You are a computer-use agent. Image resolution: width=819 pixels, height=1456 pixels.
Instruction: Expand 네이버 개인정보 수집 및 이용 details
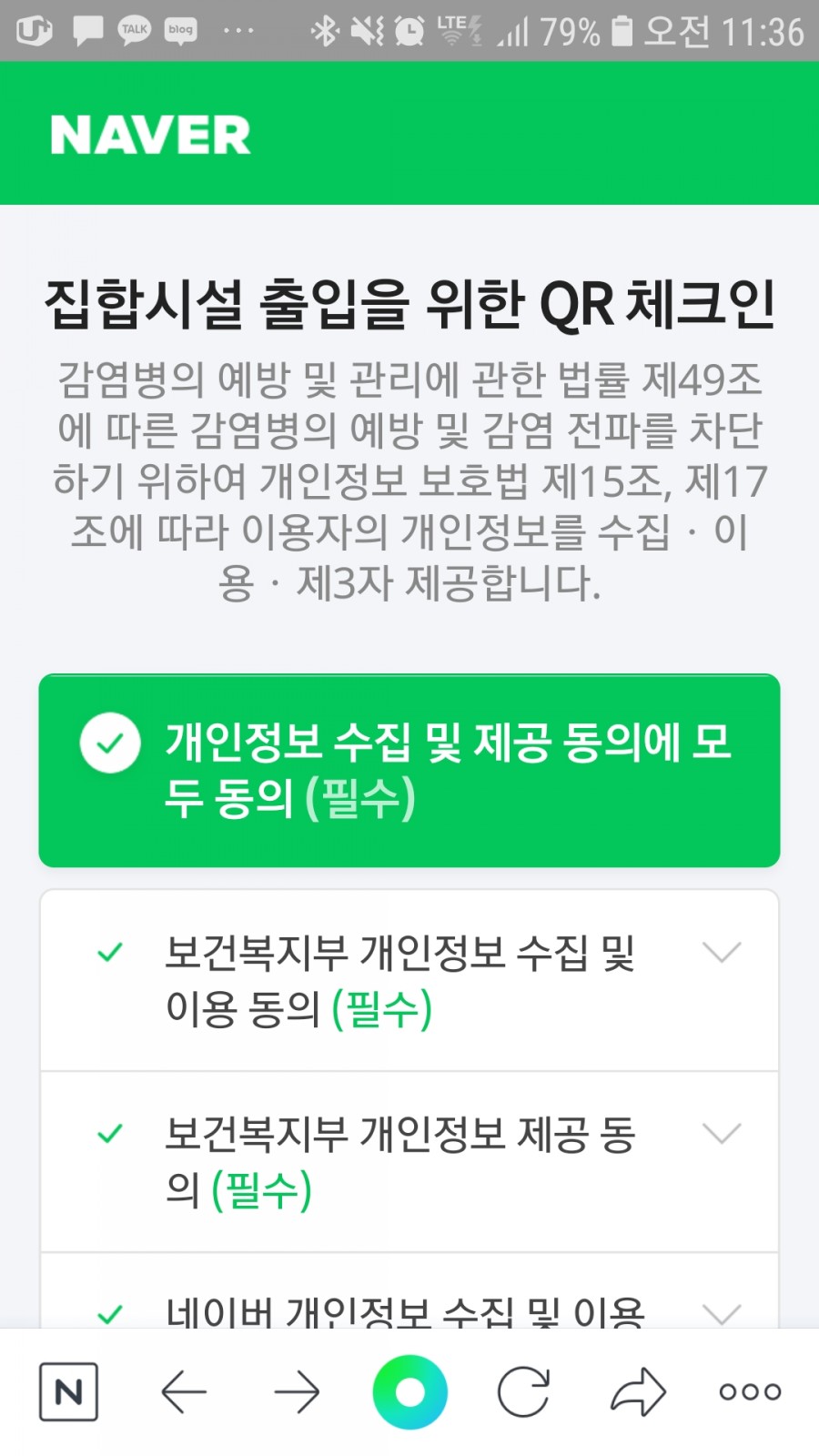(x=722, y=1312)
